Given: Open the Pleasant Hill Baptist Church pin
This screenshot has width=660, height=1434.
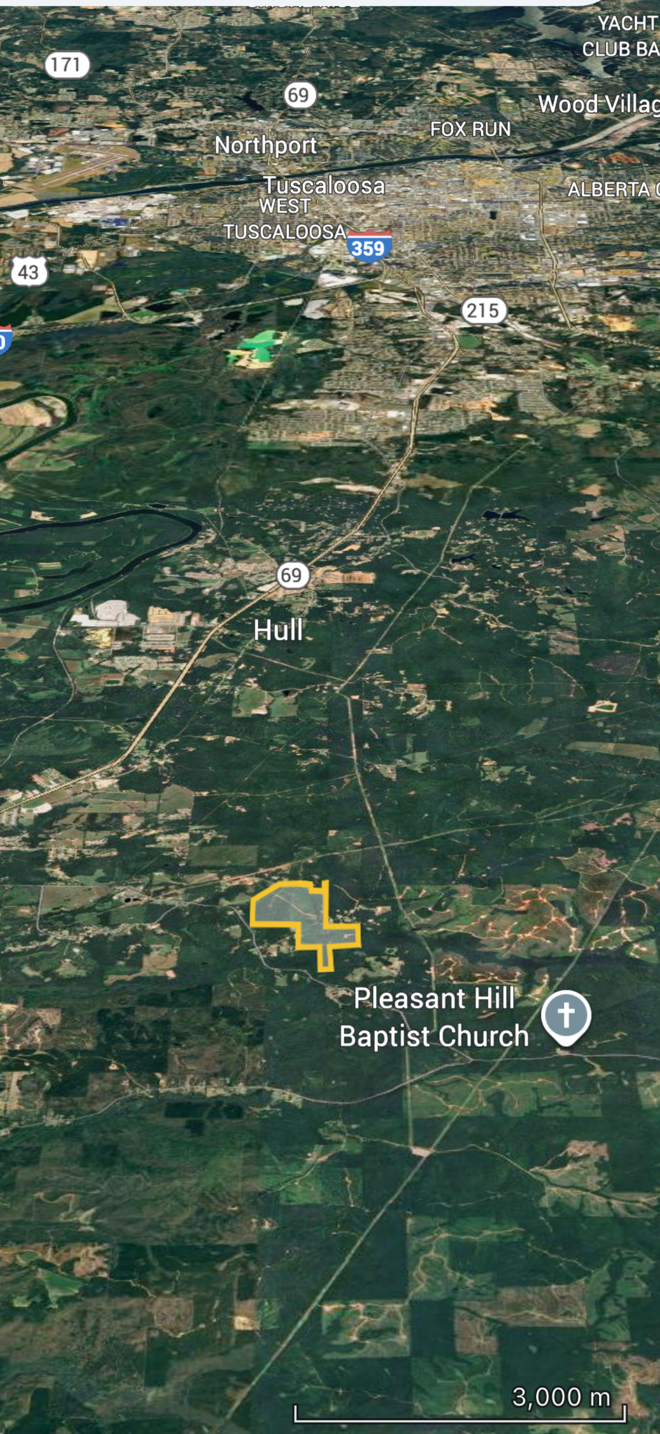Looking at the screenshot, I should (x=566, y=1017).
